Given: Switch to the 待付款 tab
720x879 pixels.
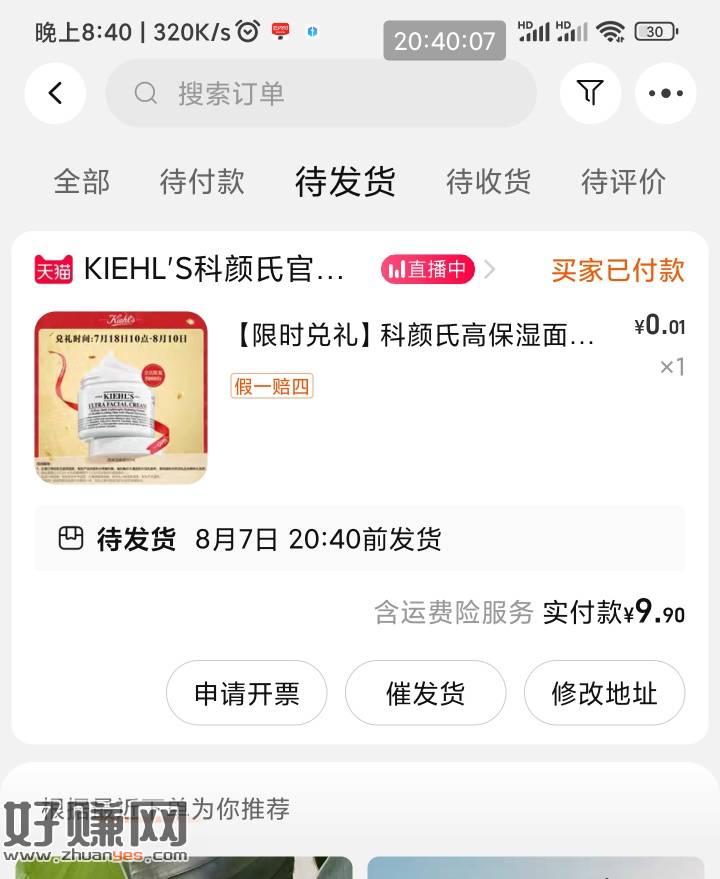Looking at the screenshot, I should (x=202, y=182).
